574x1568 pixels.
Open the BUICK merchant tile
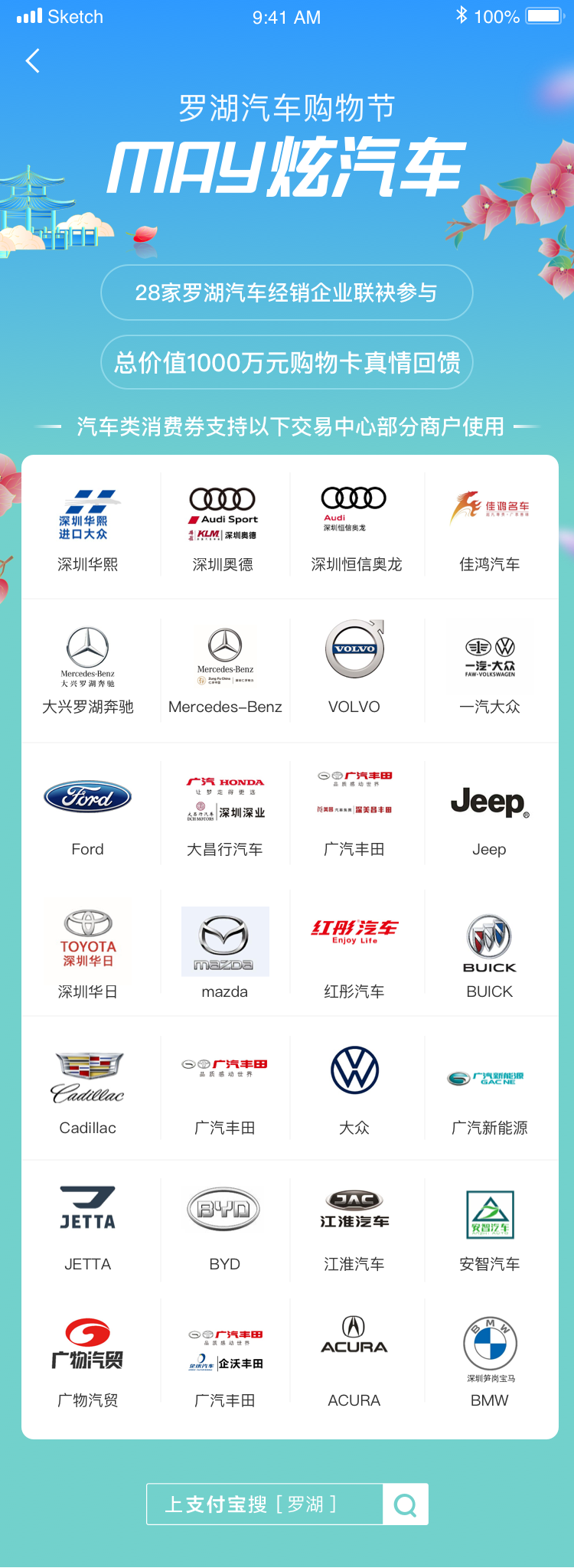click(490, 953)
